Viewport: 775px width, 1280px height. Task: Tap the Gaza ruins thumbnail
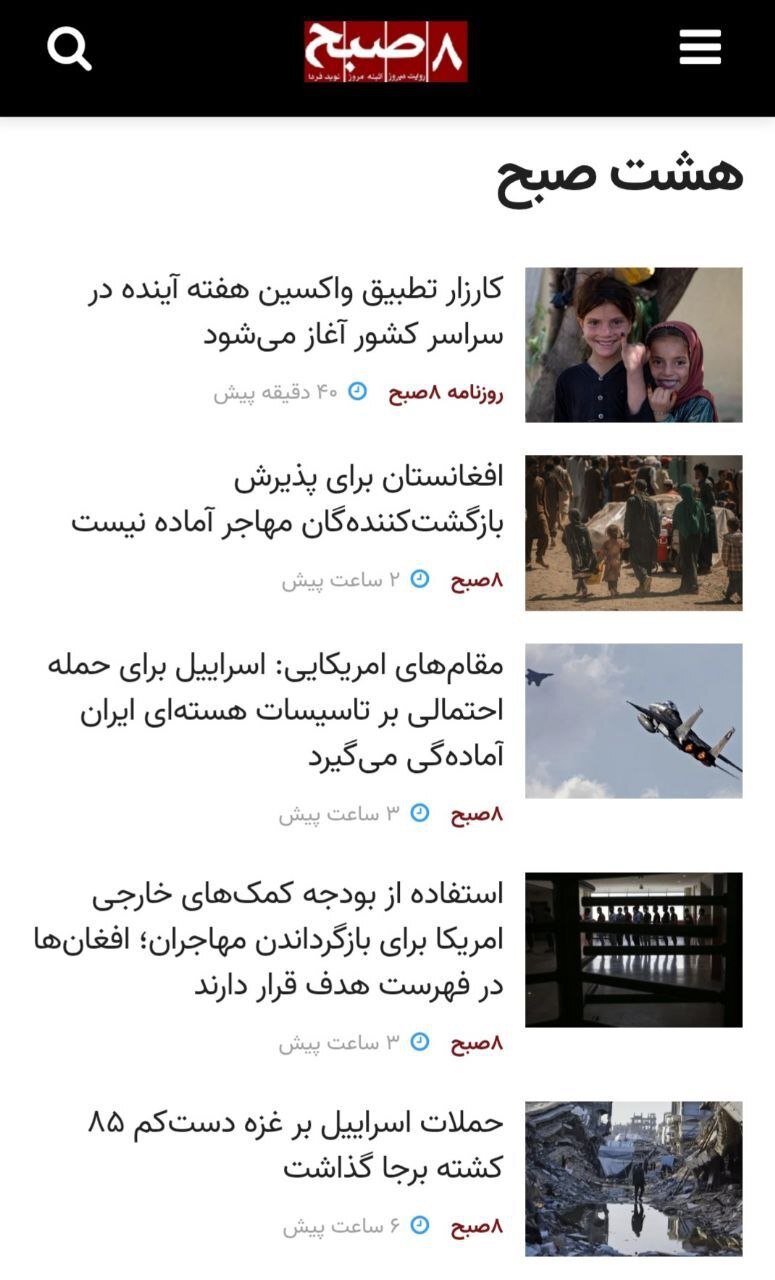pyautogui.click(x=633, y=1179)
